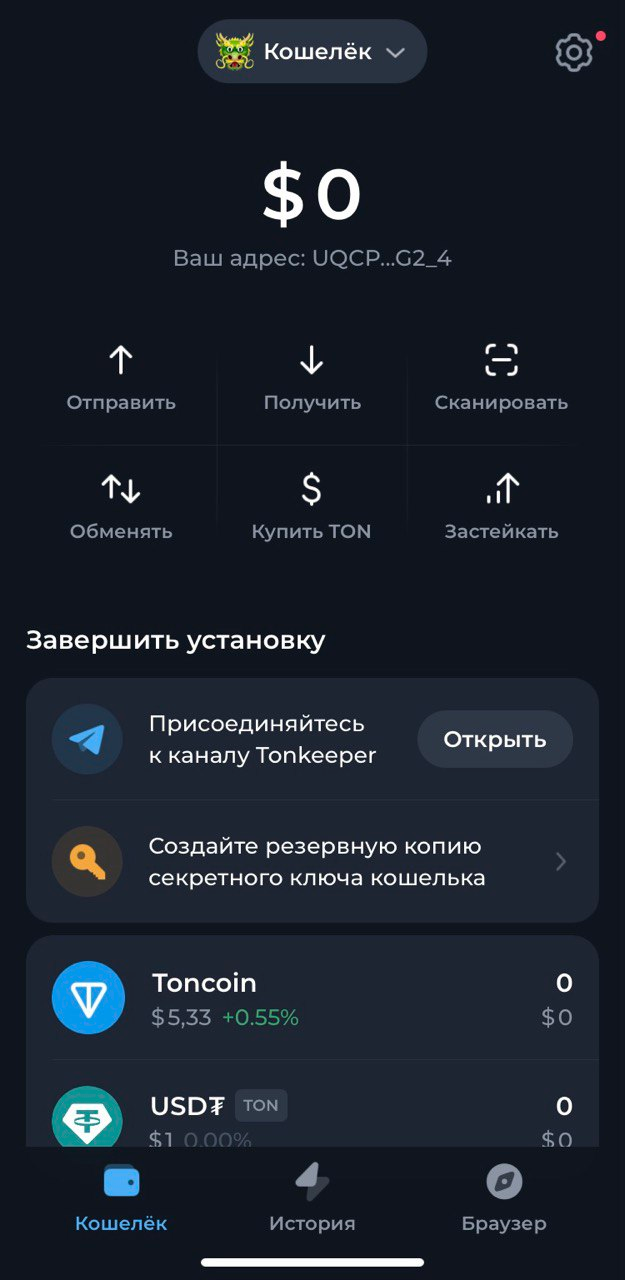Expand the Кошелёк wallet selector dropdown
625x1280 pixels.
(x=312, y=52)
